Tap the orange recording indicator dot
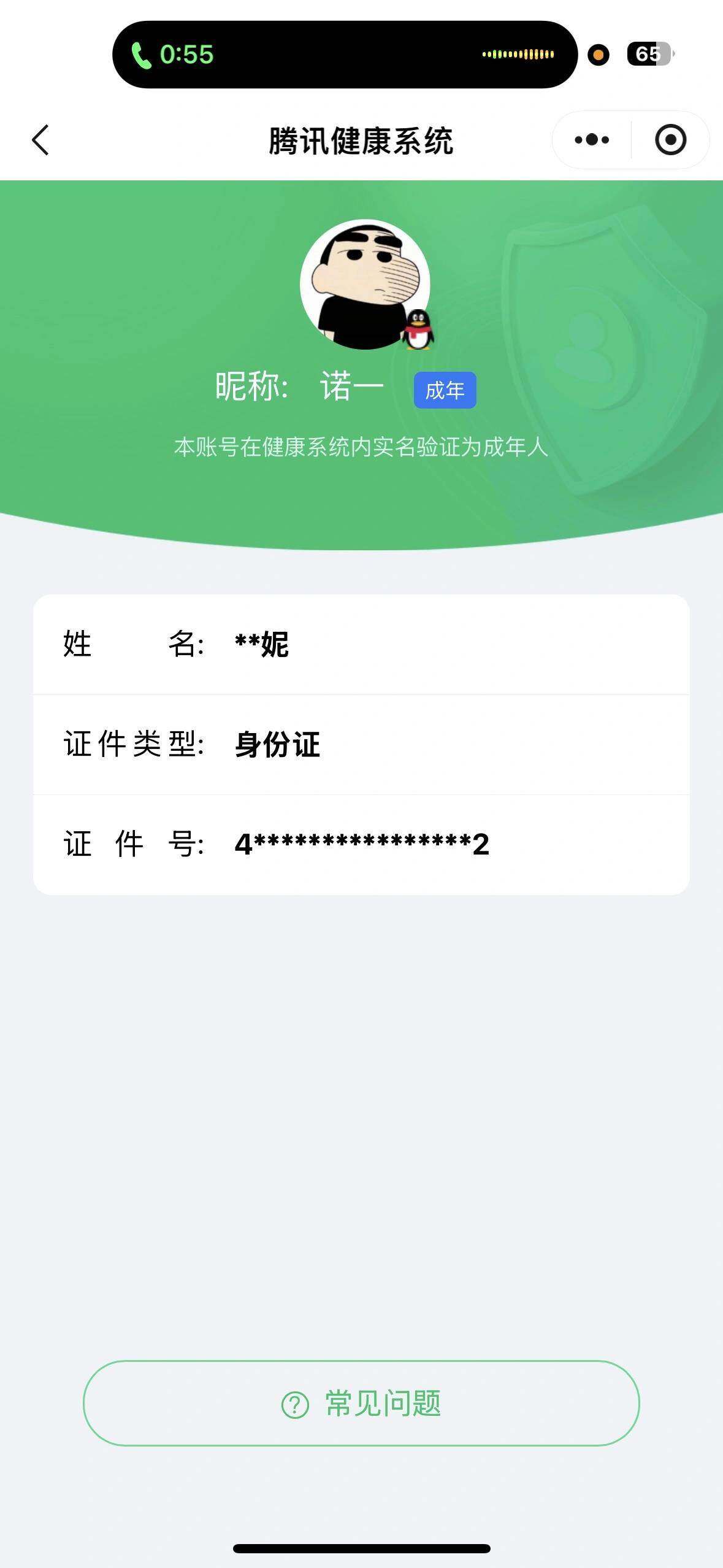This screenshot has width=723, height=1568. tap(598, 55)
